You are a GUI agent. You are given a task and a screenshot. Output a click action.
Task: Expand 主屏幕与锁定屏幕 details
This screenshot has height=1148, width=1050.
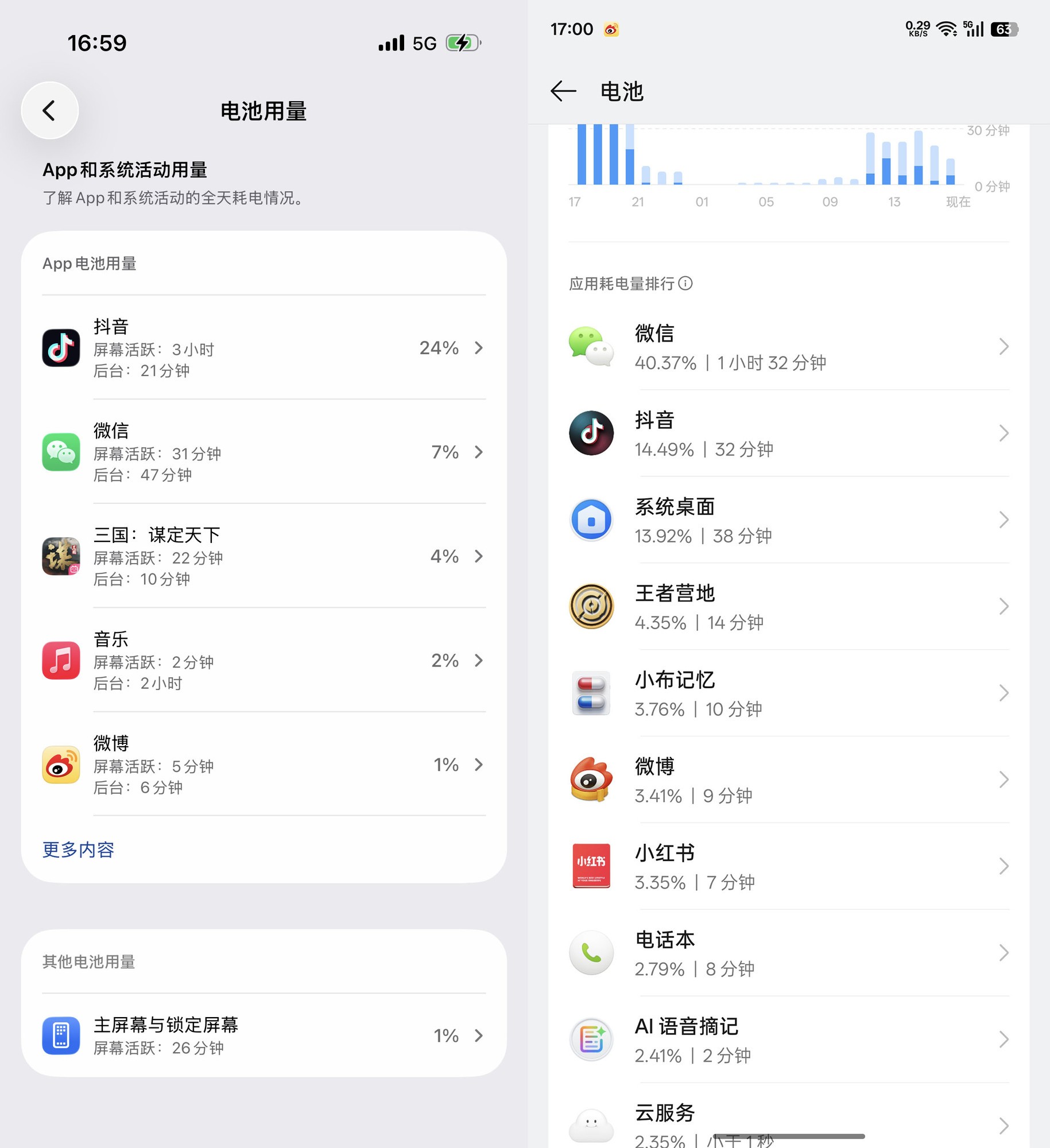478,1035
